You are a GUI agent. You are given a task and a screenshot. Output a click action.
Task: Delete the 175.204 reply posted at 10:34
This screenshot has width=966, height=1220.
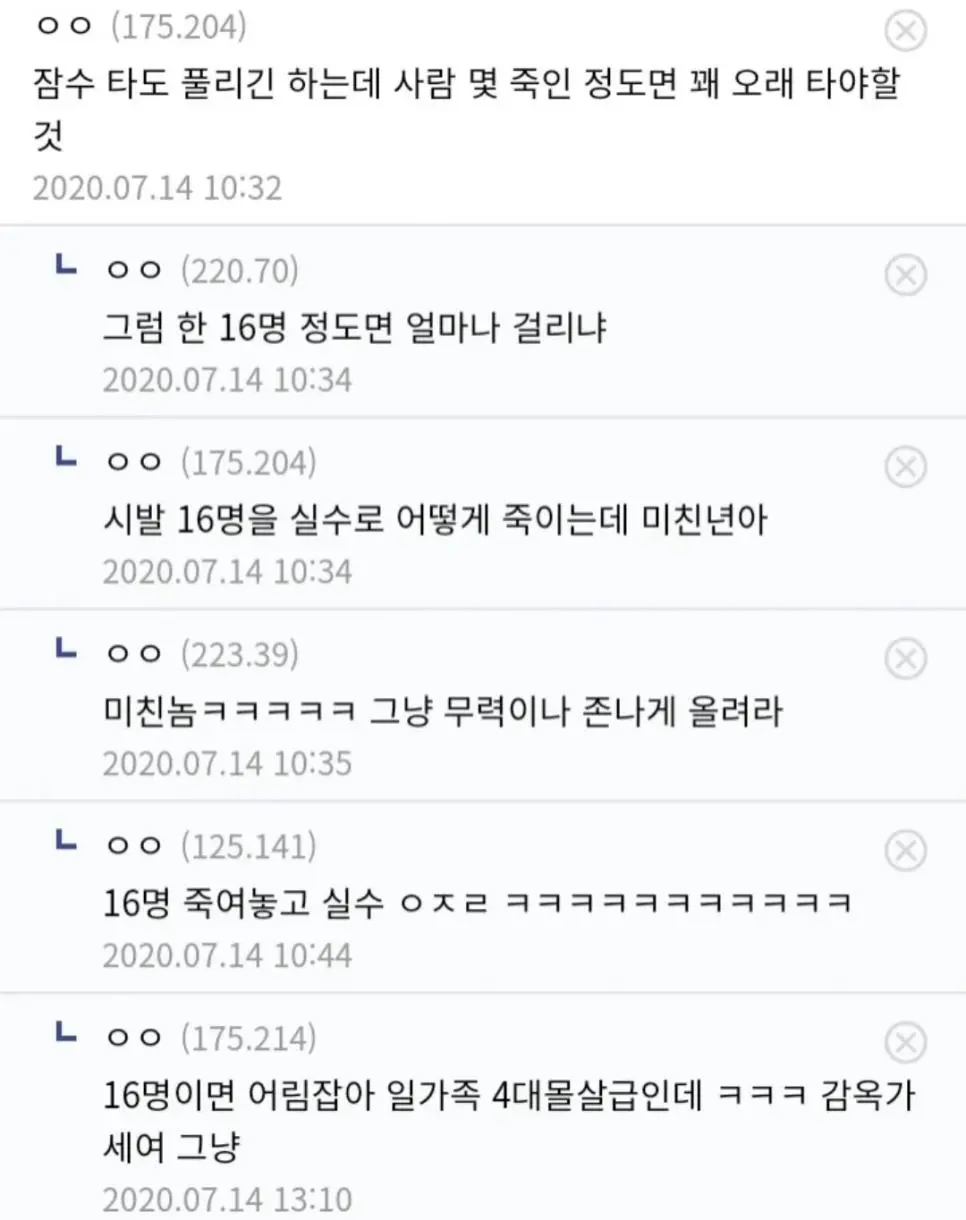click(906, 467)
